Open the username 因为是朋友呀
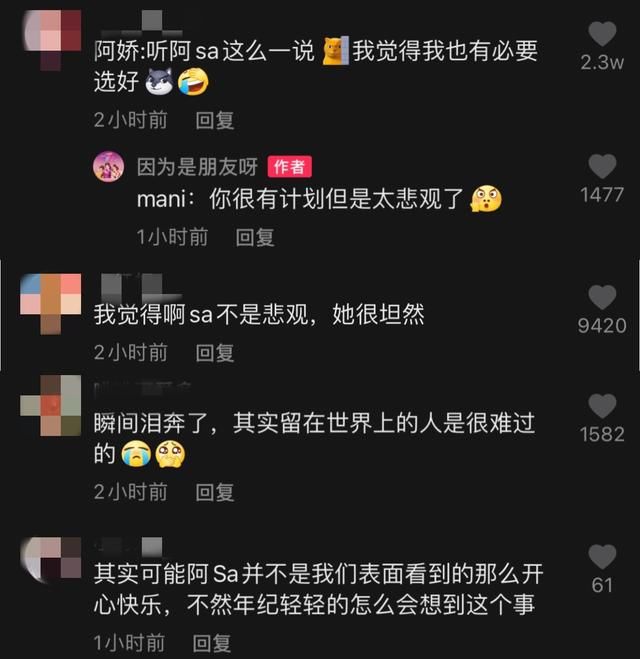This screenshot has width=640, height=659. 195,167
